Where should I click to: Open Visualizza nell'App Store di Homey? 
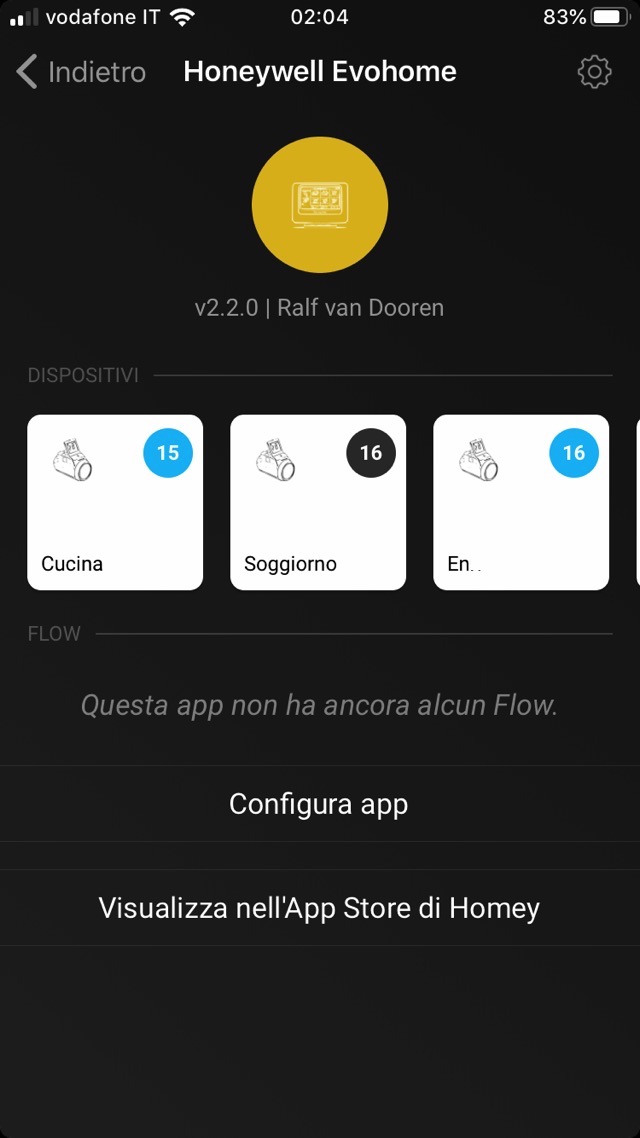click(319, 908)
